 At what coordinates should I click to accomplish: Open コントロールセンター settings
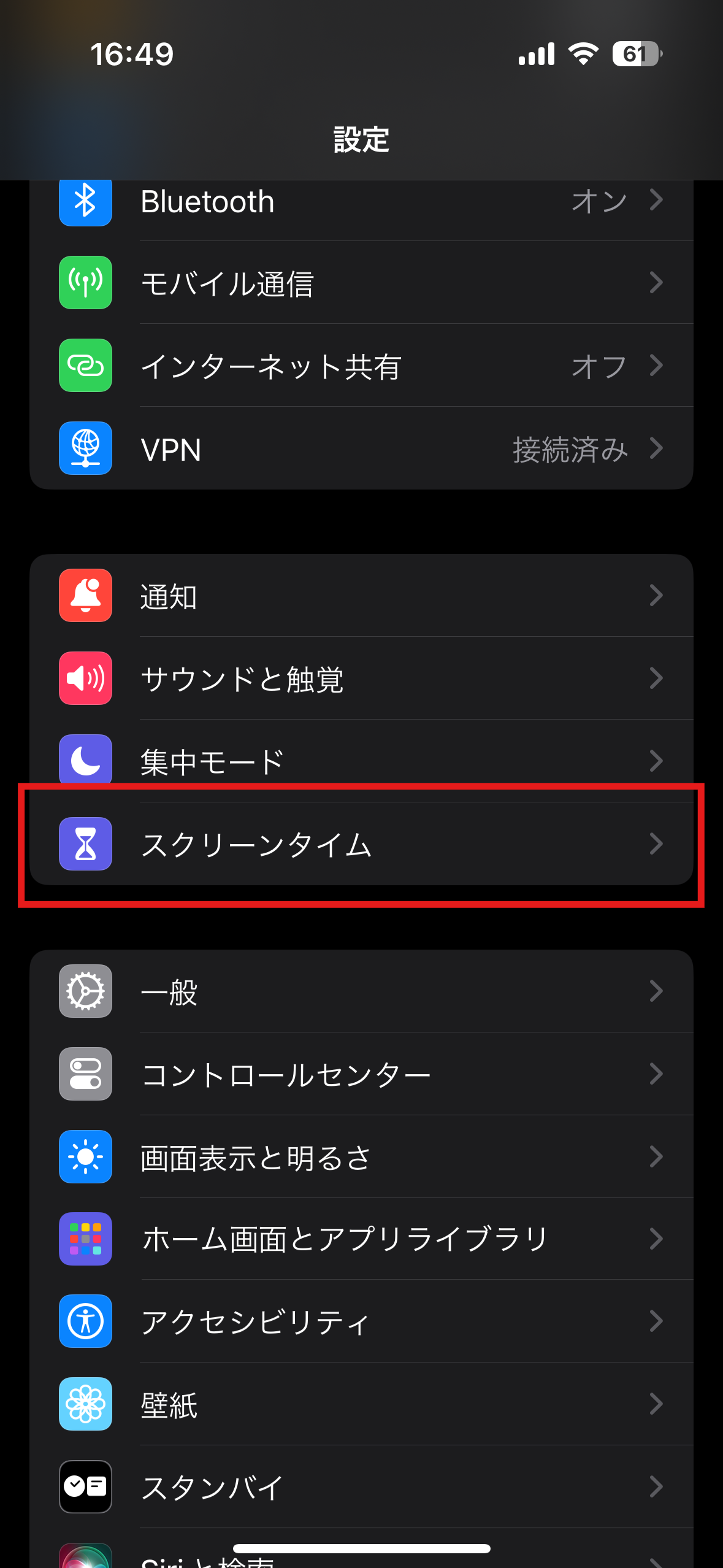coord(361,1074)
